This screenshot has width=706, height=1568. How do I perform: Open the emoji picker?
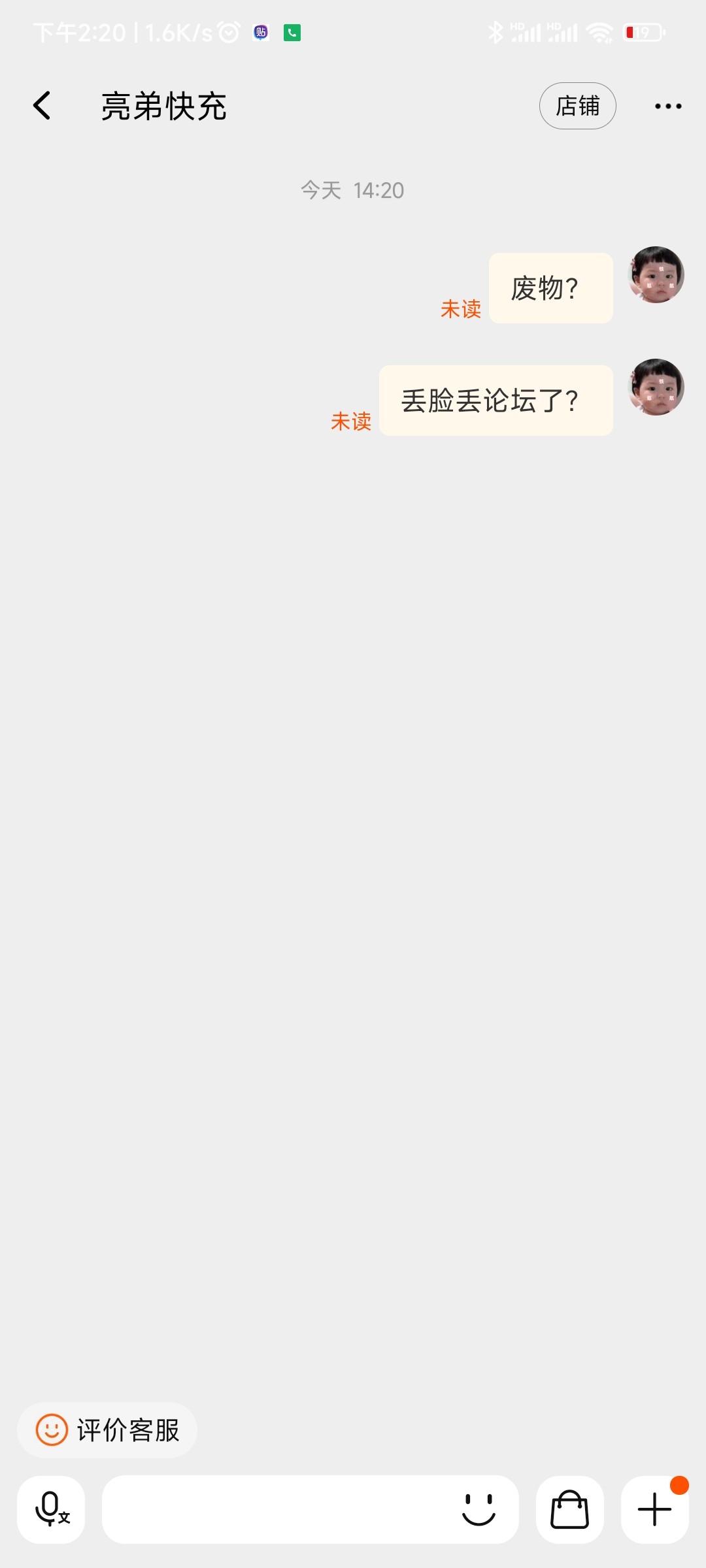[x=479, y=1510]
